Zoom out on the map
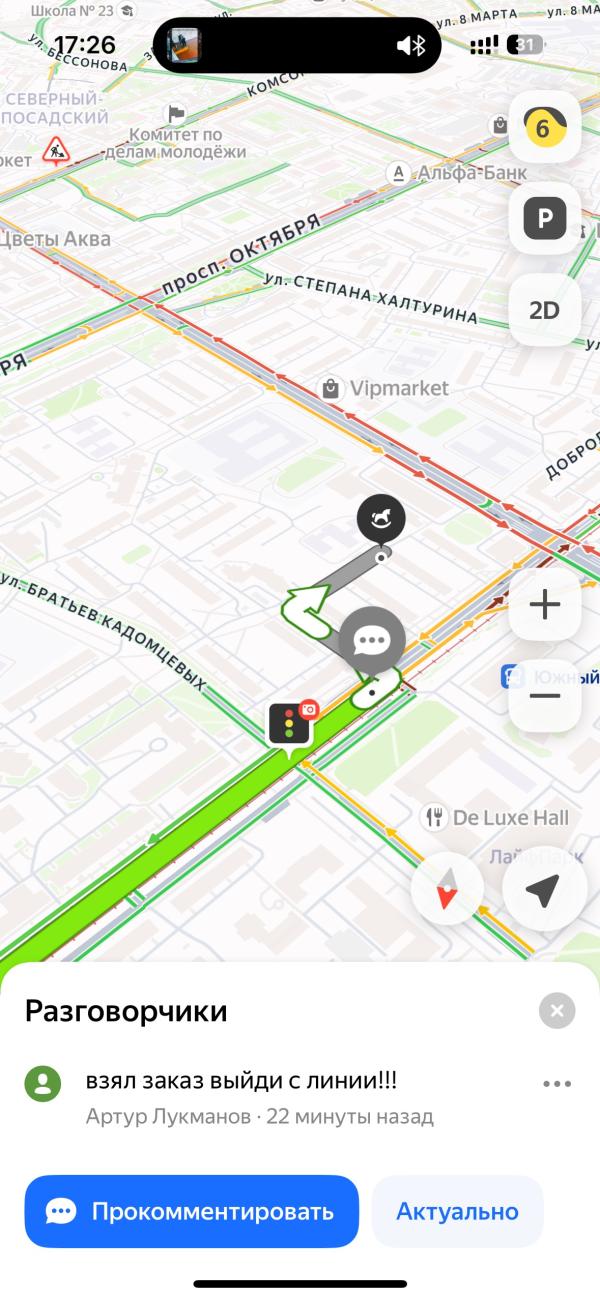This screenshot has height=1300, width=600. 544,695
